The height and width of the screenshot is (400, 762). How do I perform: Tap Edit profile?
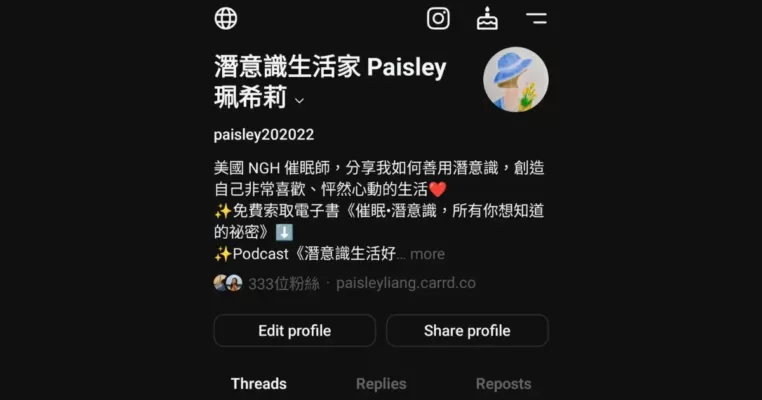pyautogui.click(x=294, y=331)
